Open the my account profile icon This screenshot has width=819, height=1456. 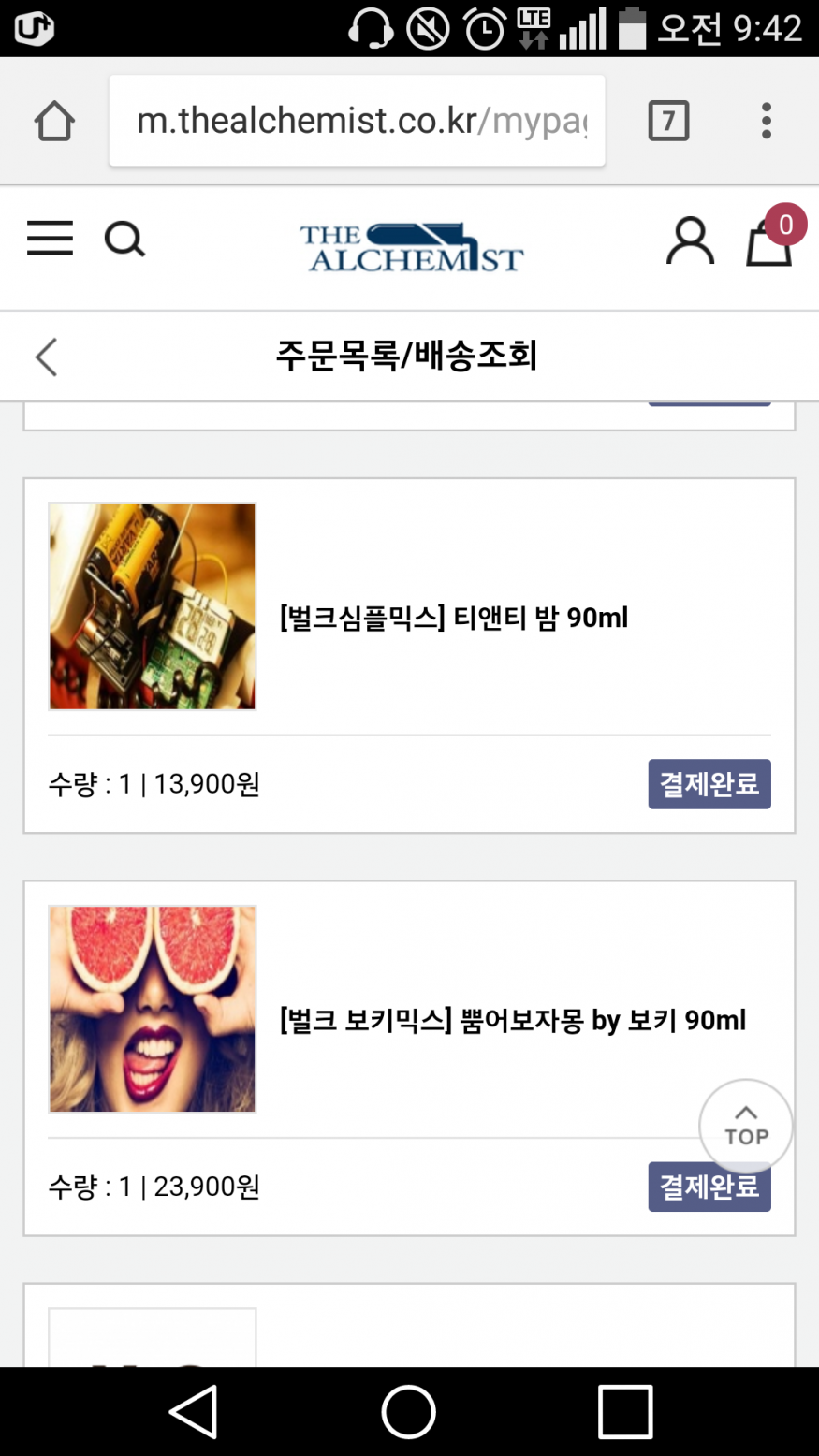coord(690,241)
